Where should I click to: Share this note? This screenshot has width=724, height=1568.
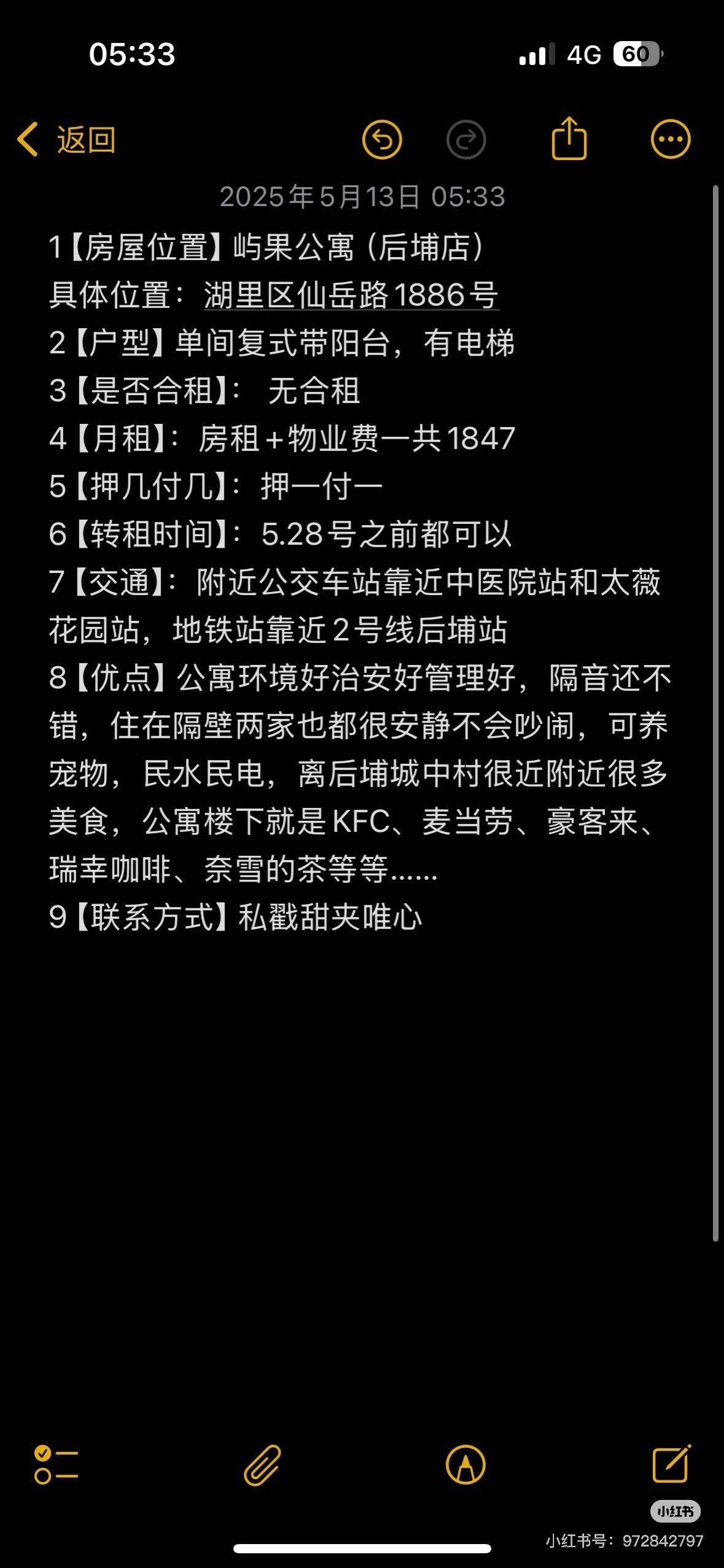click(569, 138)
